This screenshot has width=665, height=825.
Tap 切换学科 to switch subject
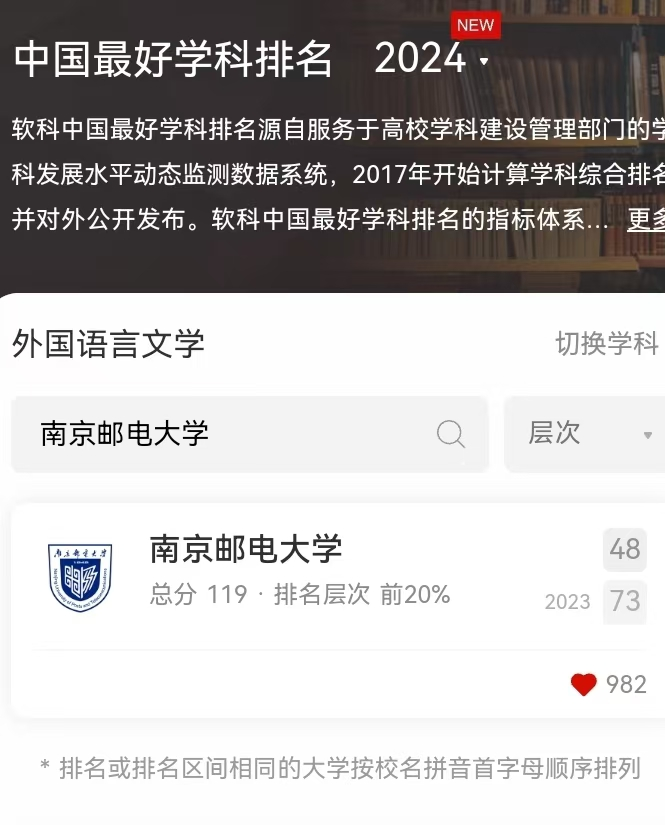tap(606, 343)
